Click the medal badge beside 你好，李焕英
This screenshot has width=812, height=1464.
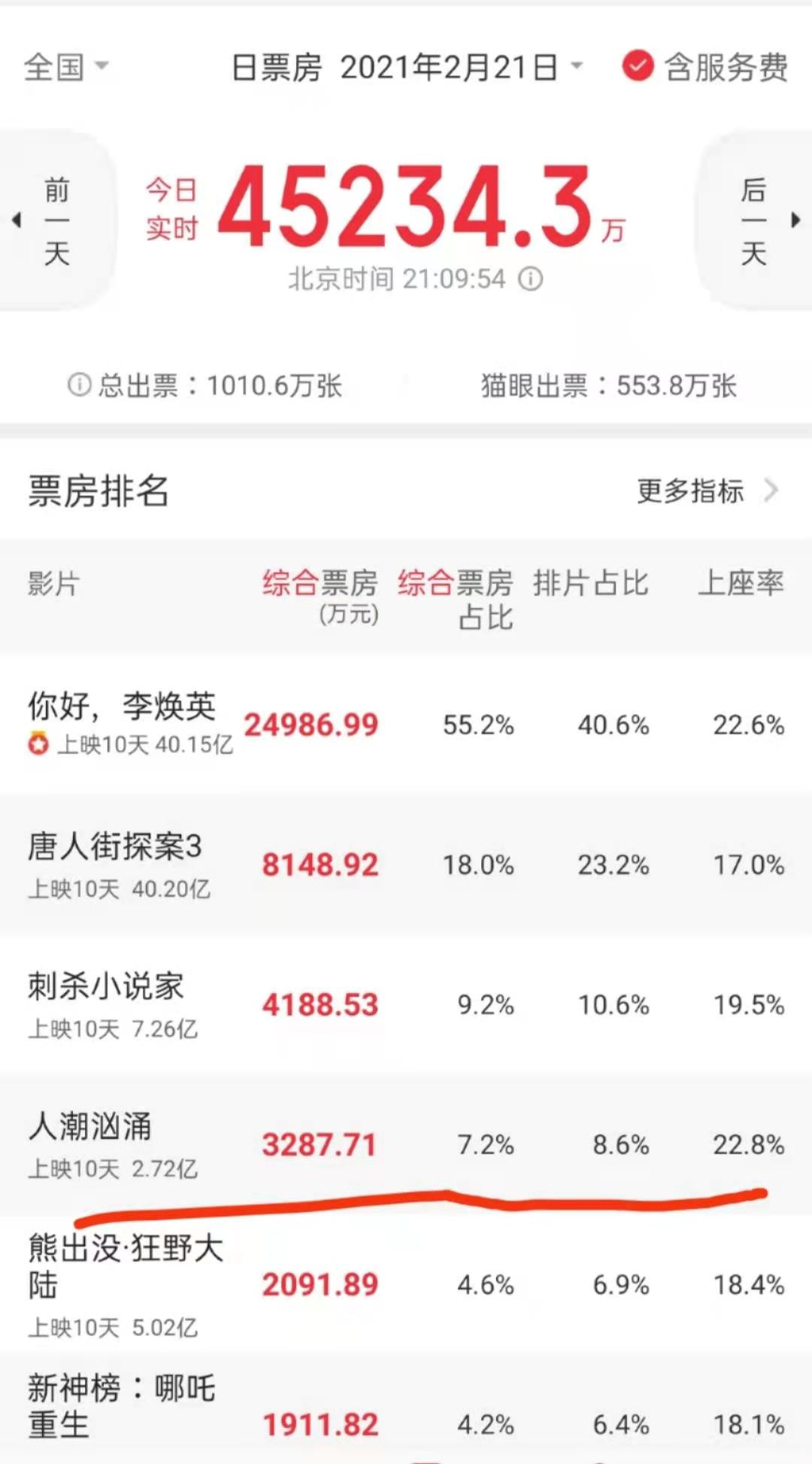click(x=38, y=746)
